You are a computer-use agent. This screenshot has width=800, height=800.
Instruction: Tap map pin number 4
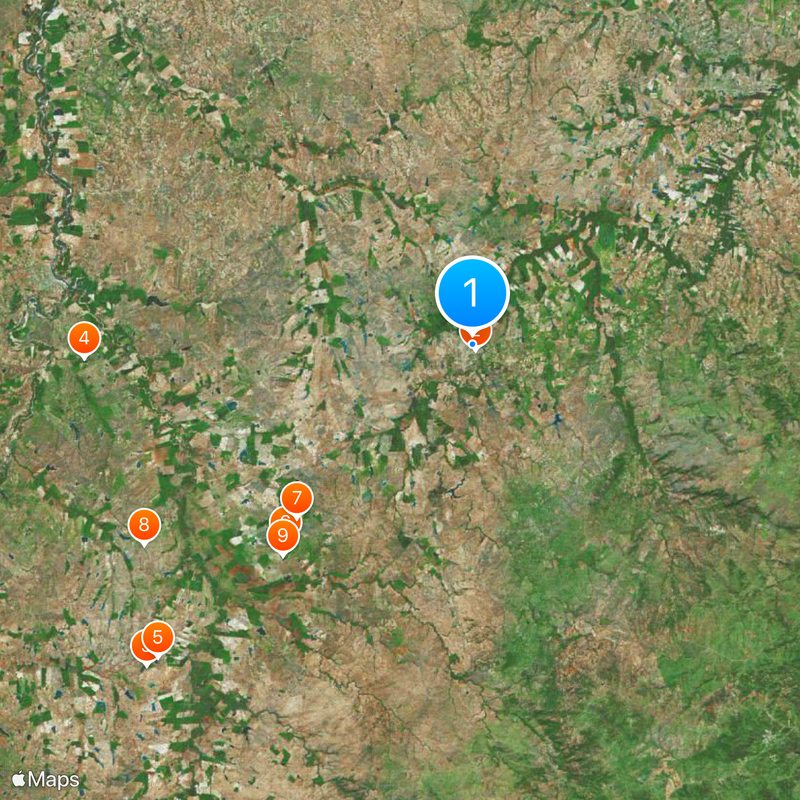[x=84, y=339]
